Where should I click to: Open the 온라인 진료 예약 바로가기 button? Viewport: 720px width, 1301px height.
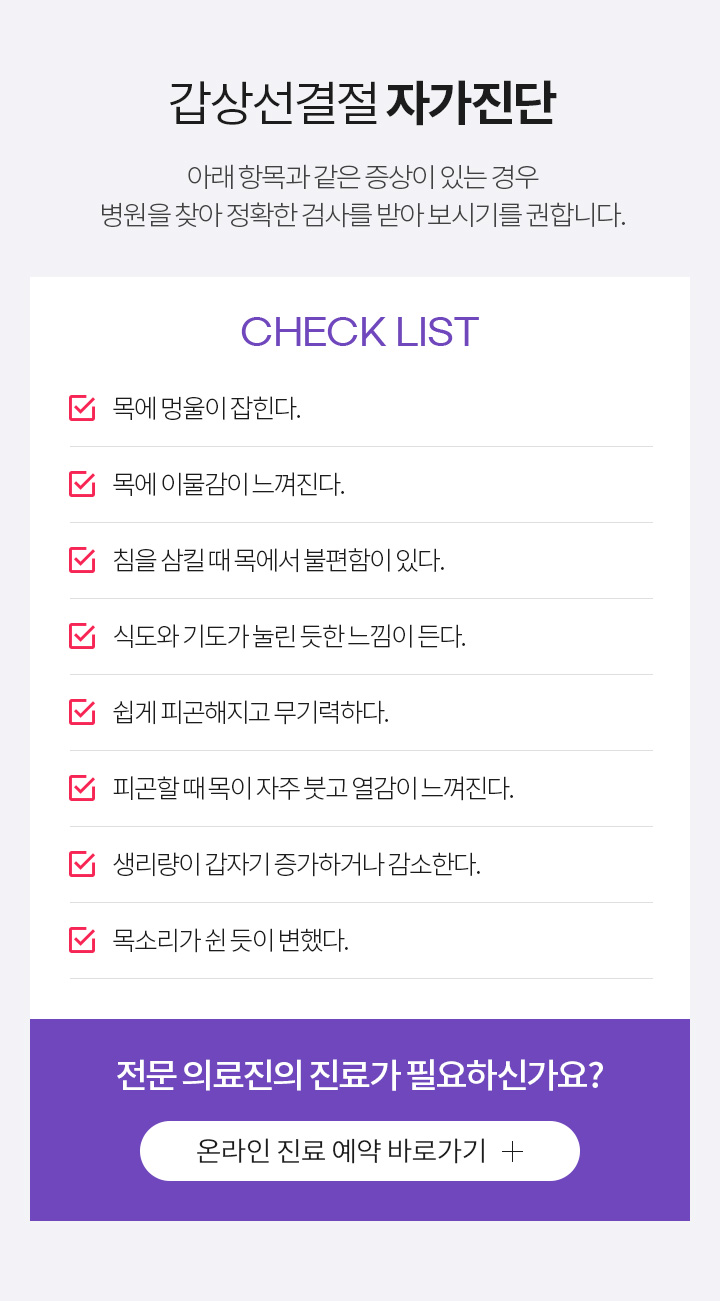[x=360, y=1151]
